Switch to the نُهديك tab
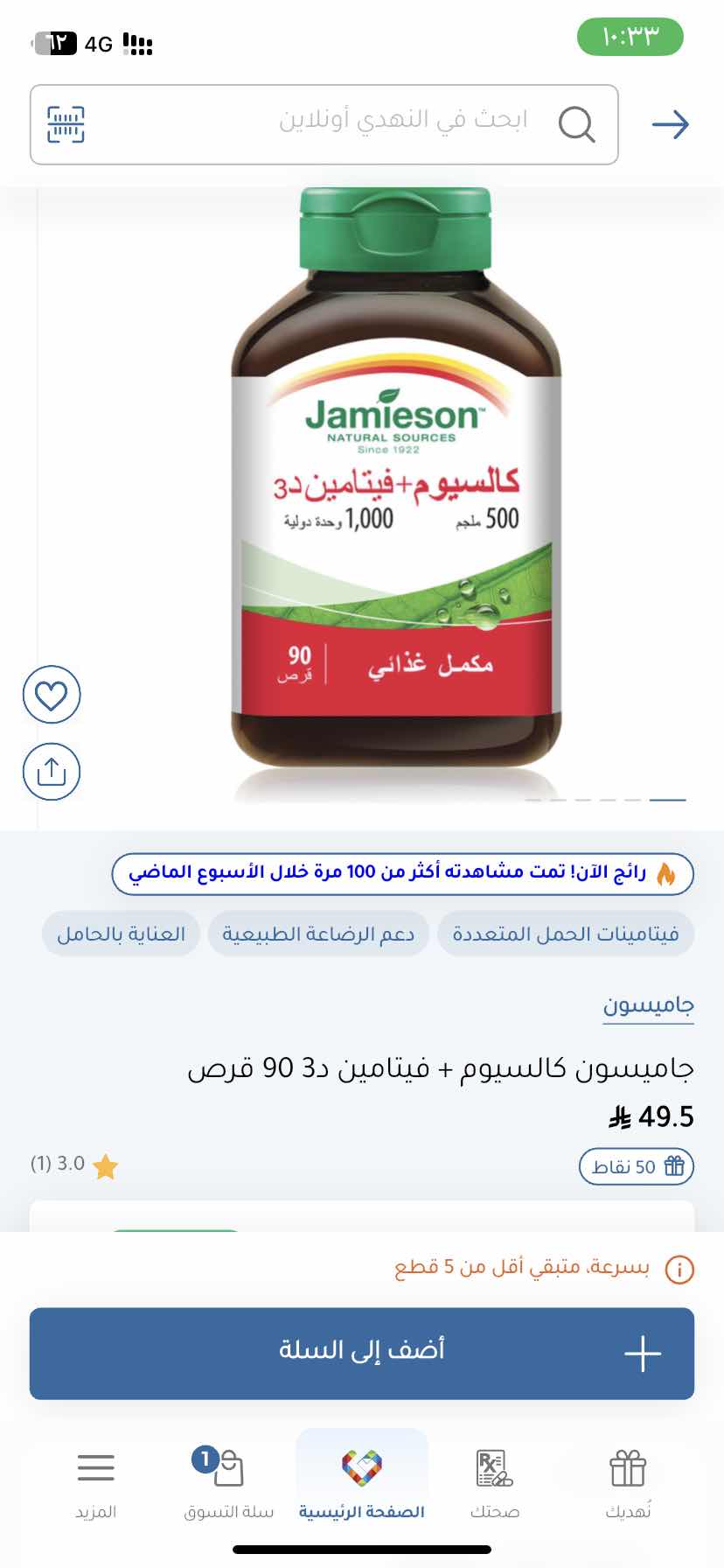 pyautogui.click(x=628, y=1482)
